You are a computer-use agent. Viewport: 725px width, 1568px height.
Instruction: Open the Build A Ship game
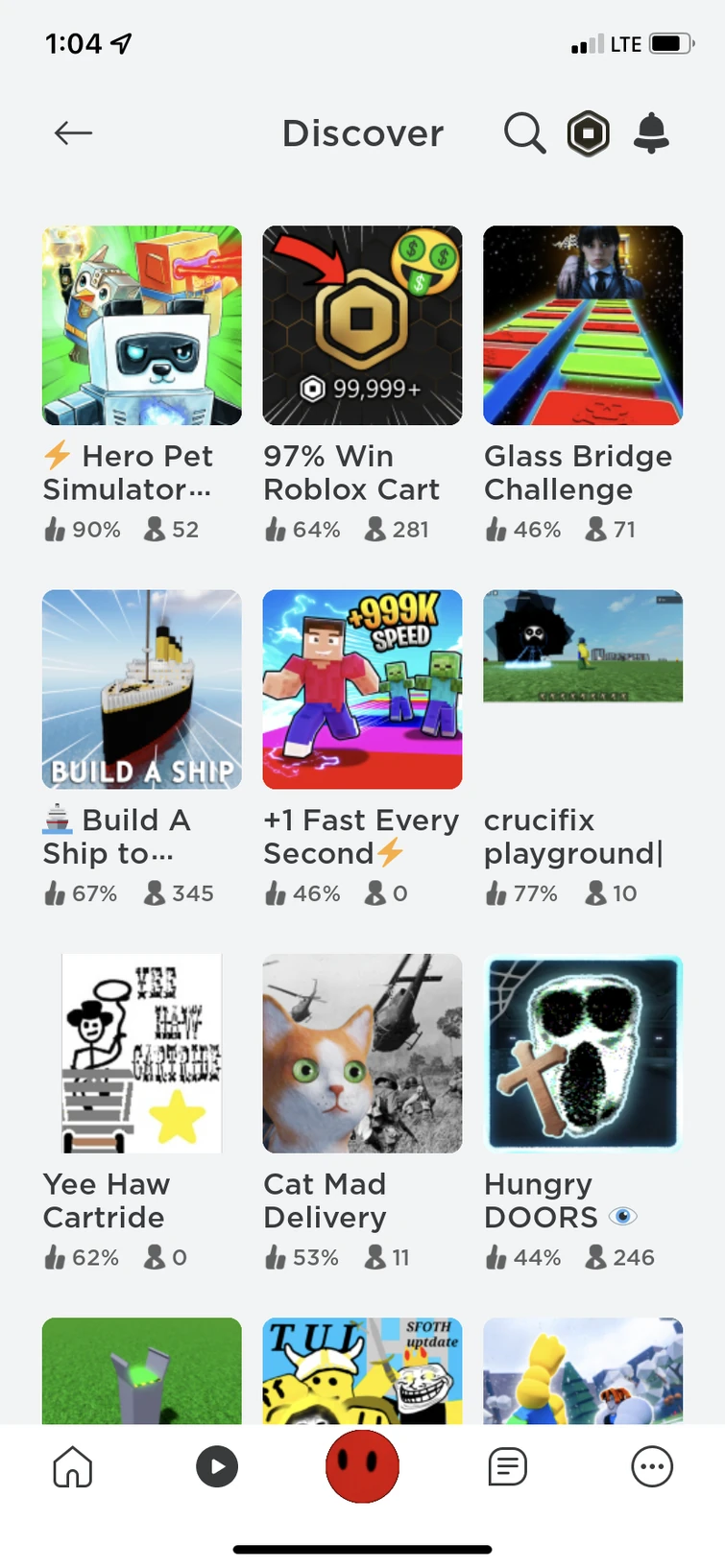point(142,689)
